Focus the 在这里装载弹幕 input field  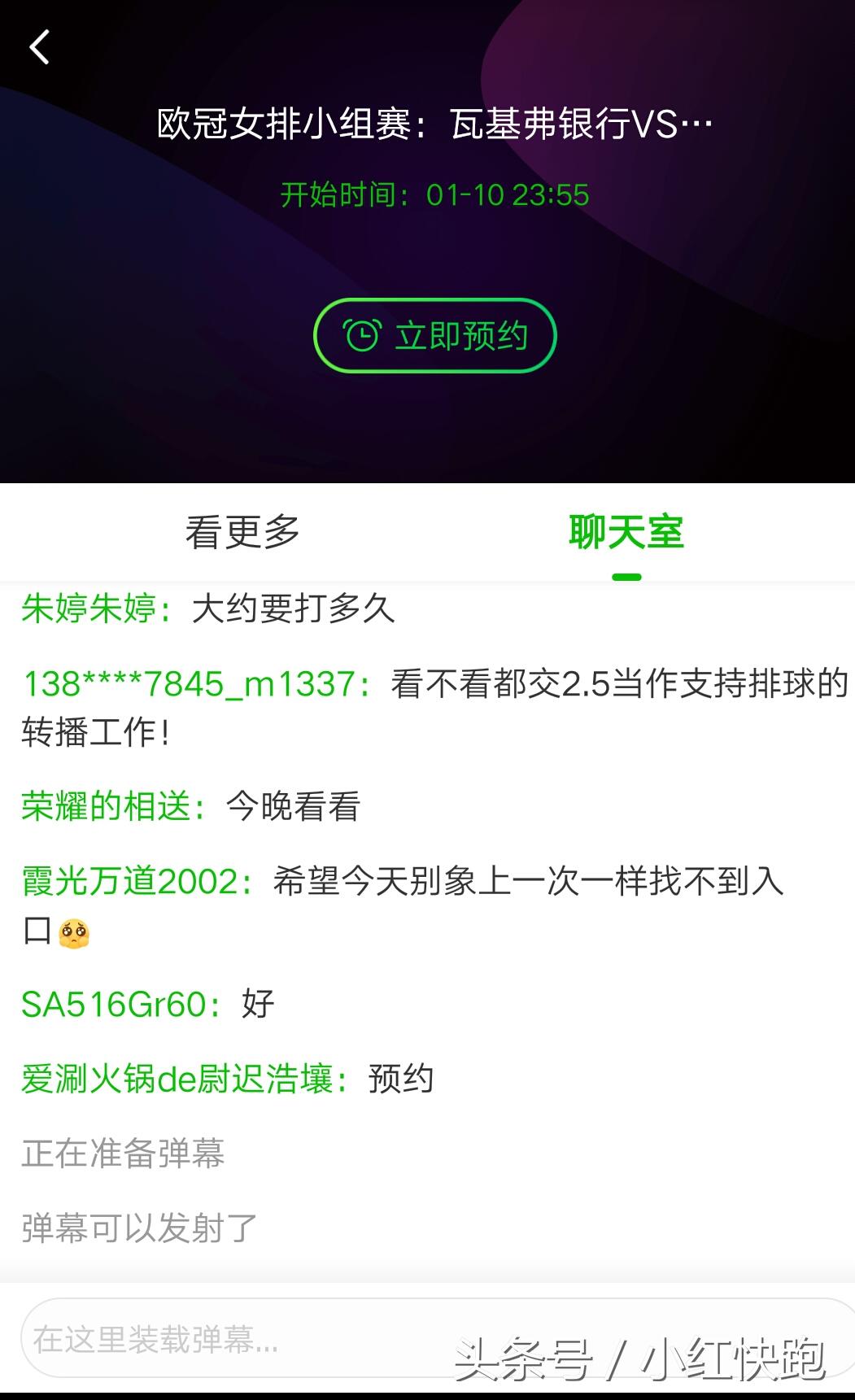click(x=236, y=1338)
